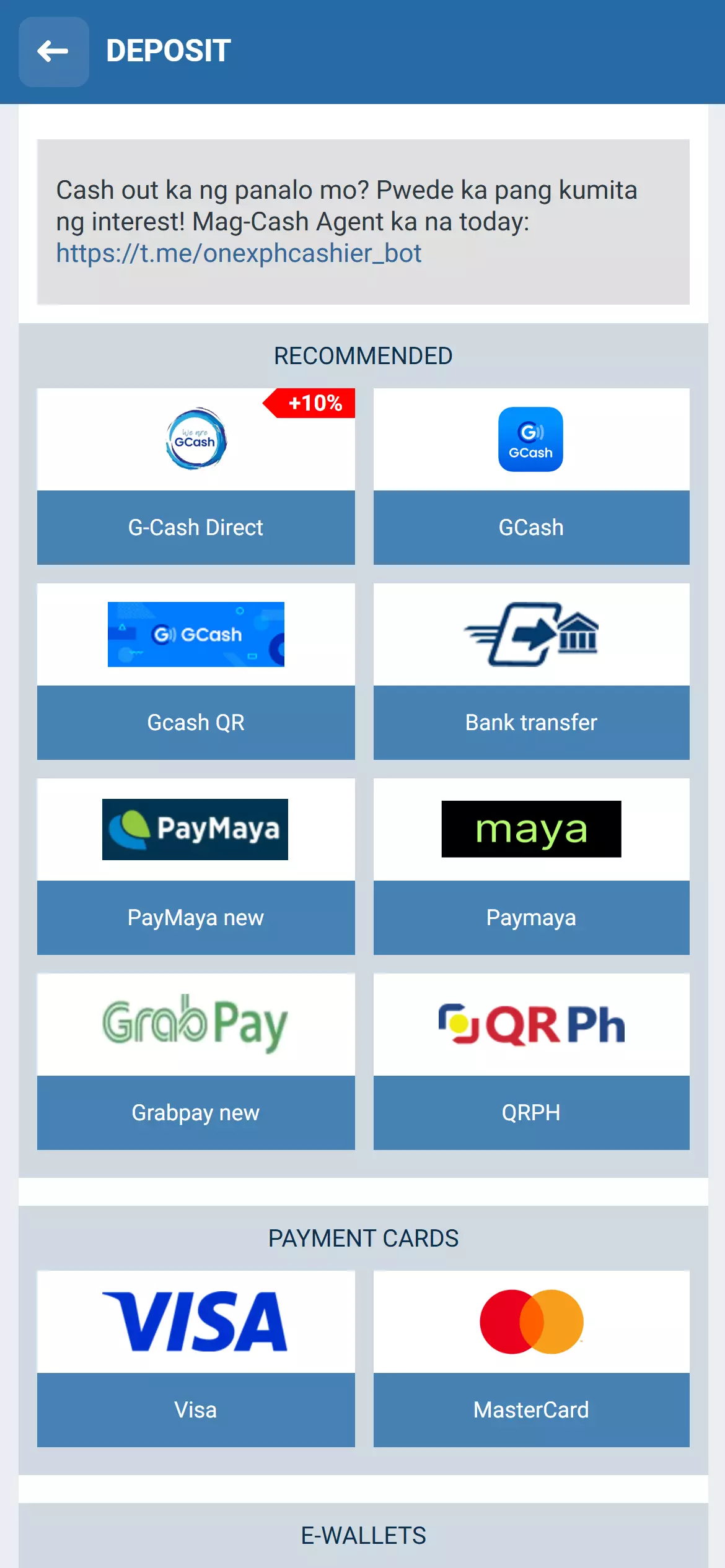Screen dimensions: 725x1568
Task: Open the t.me/onexphcashier_bot link
Action: tap(239, 253)
